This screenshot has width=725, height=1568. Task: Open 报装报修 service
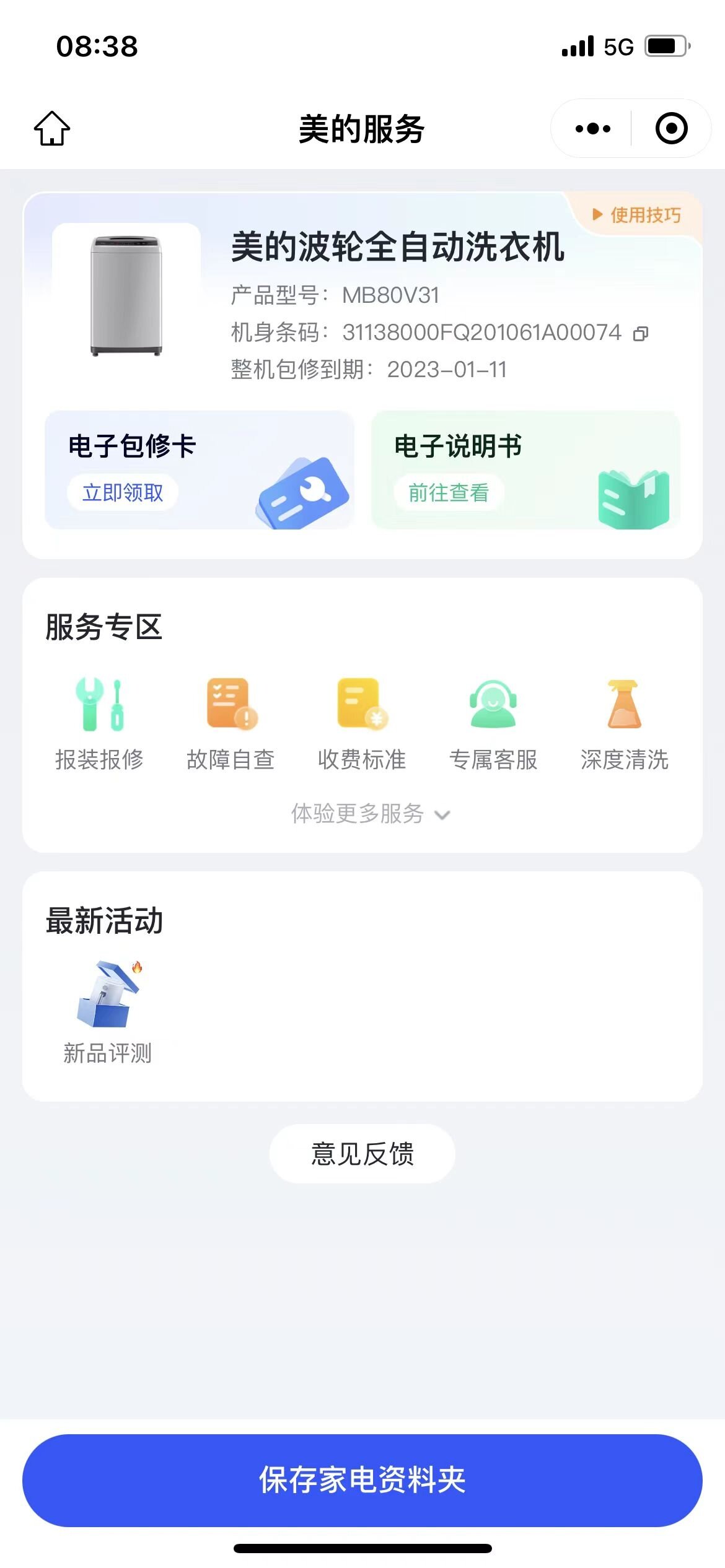click(x=100, y=723)
